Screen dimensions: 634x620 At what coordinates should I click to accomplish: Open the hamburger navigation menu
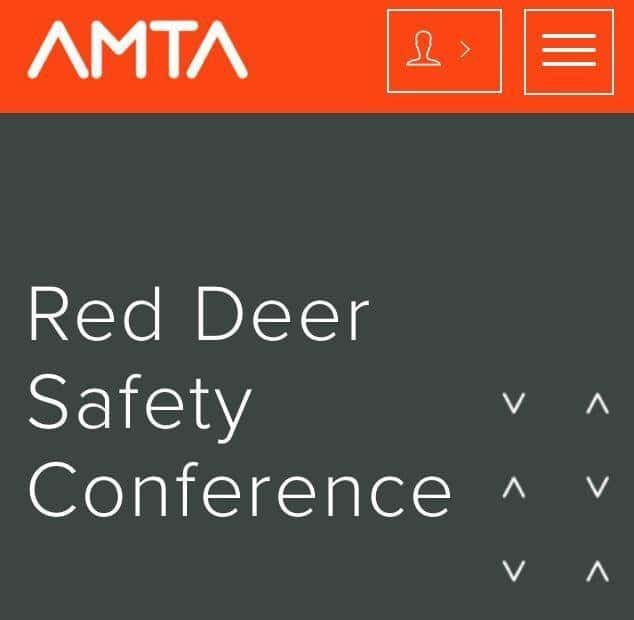point(568,51)
